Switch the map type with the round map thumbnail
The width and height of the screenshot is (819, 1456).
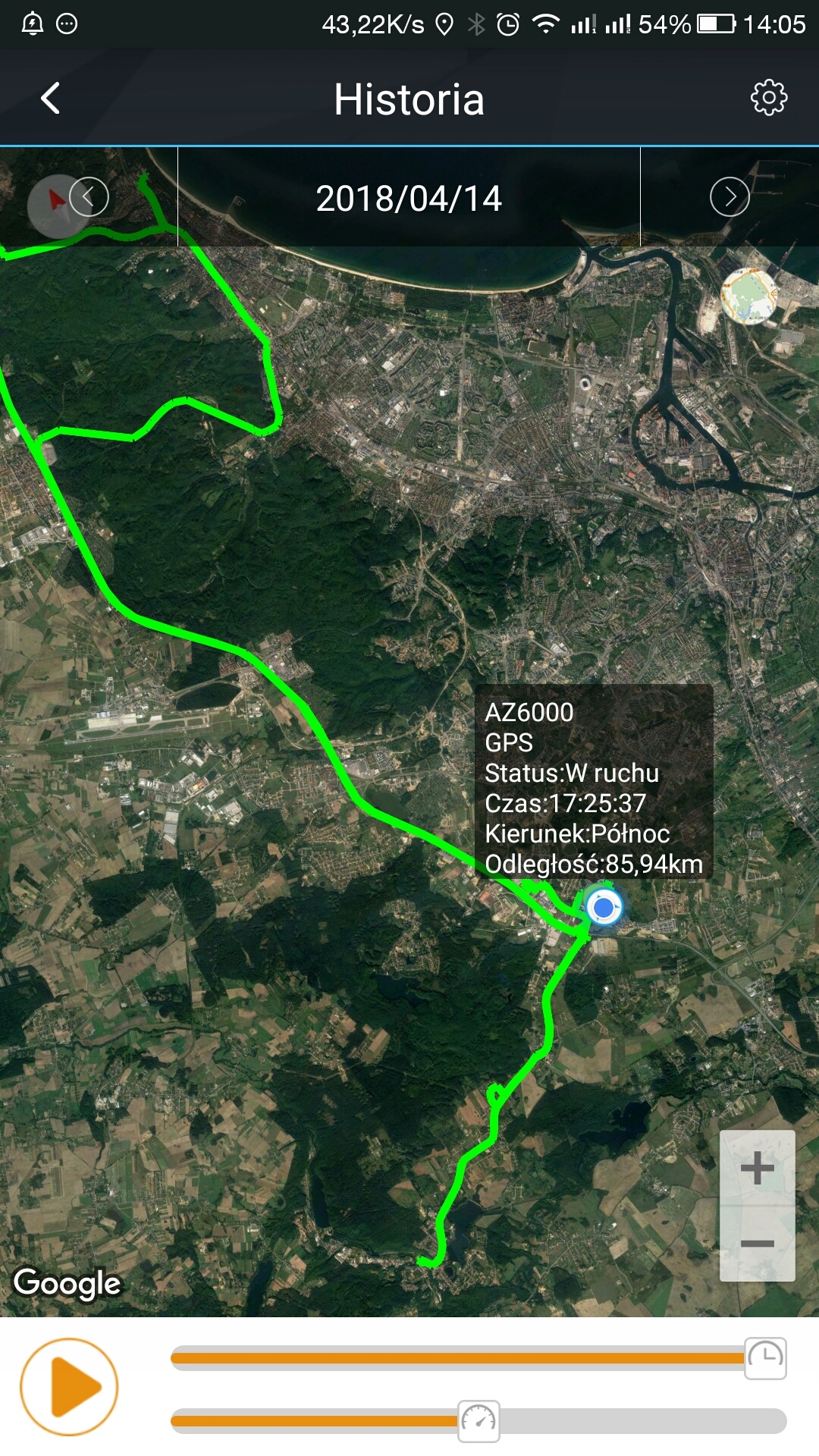tap(749, 296)
